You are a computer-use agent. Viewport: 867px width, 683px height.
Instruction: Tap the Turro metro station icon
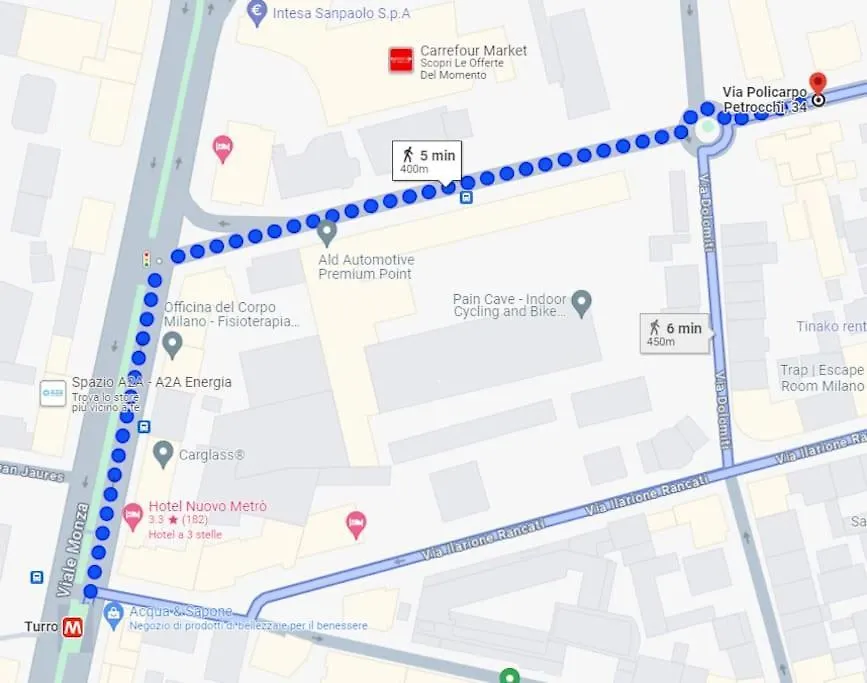[73, 628]
